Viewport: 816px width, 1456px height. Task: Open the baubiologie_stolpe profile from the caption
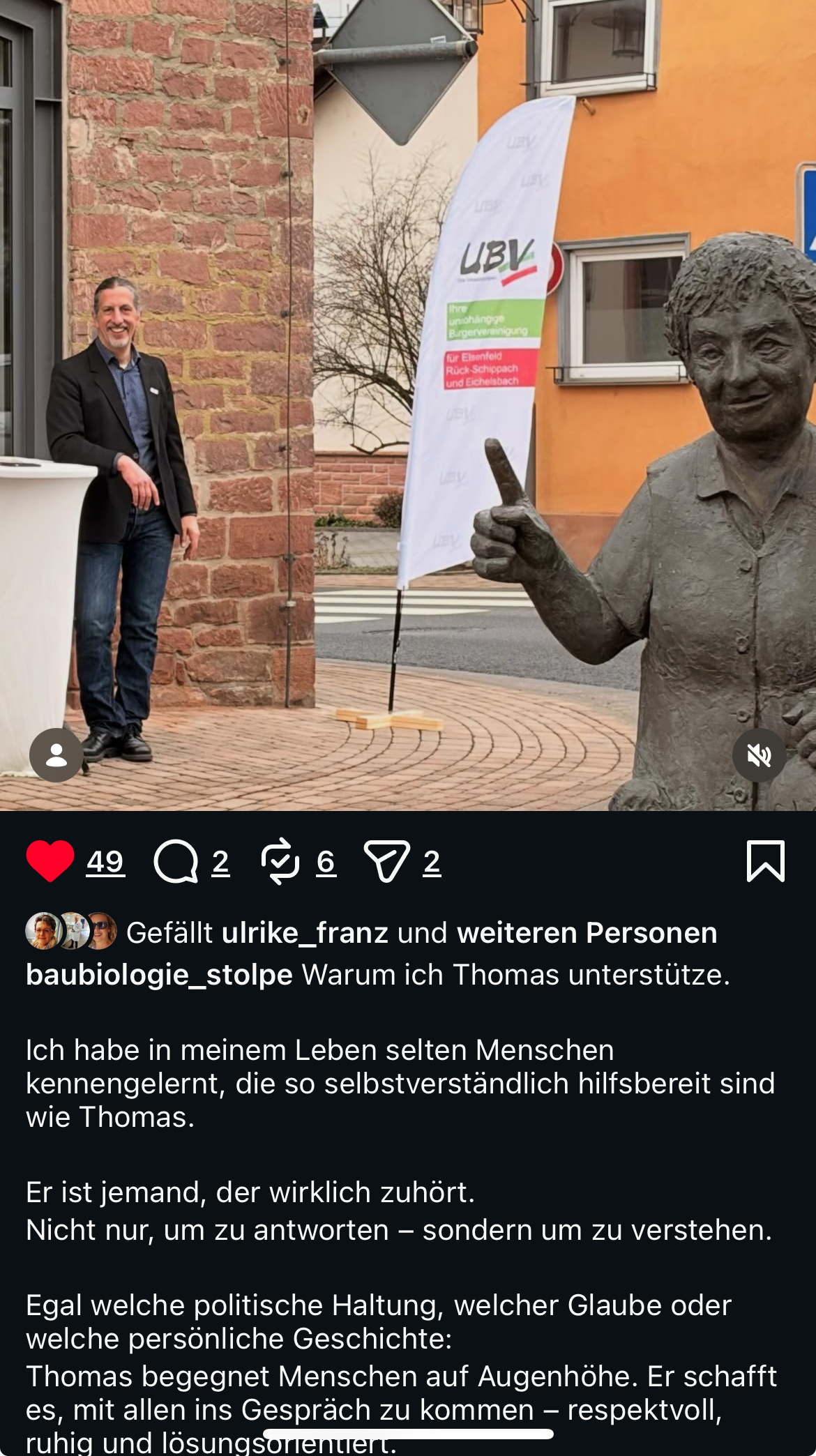pos(159,975)
